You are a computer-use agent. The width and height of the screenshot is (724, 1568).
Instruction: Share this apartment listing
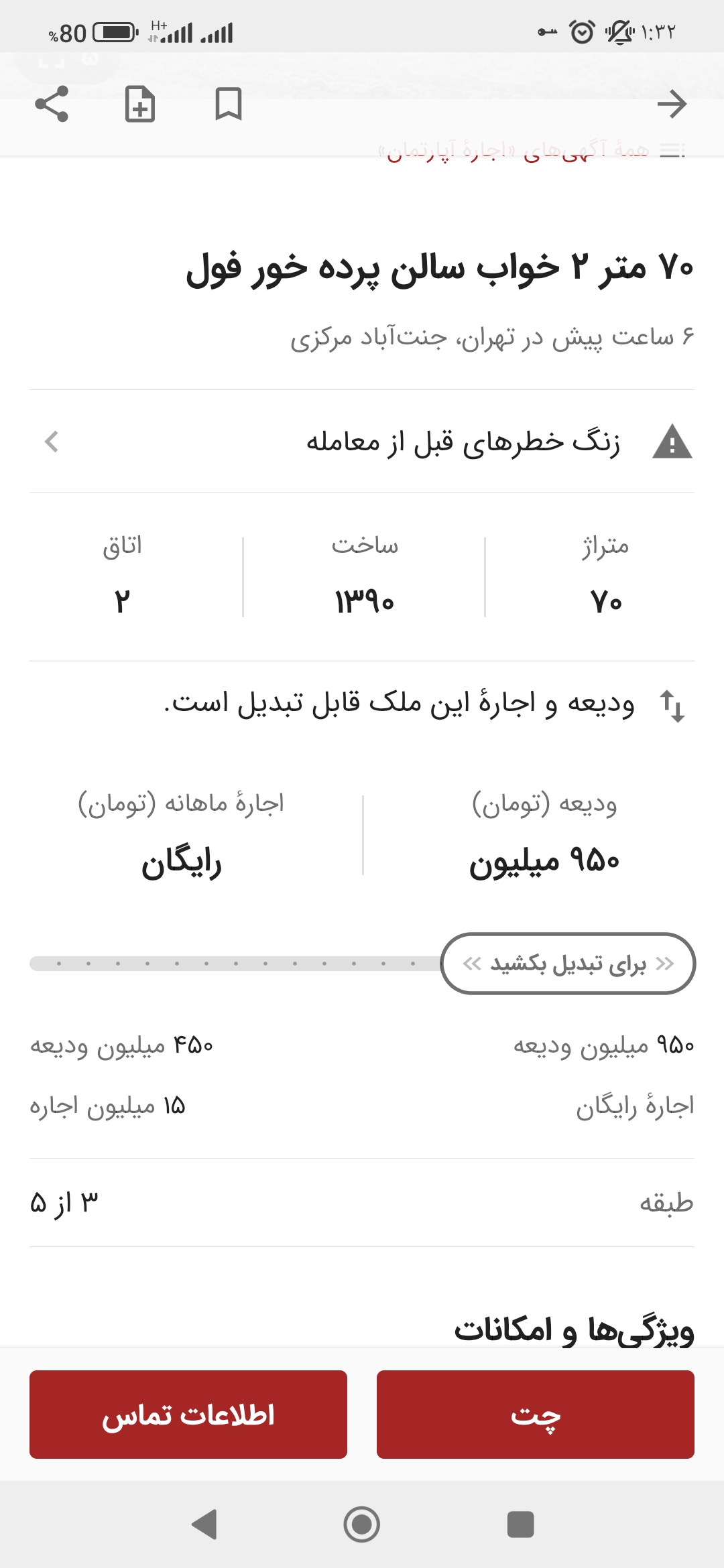[x=52, y=104]
